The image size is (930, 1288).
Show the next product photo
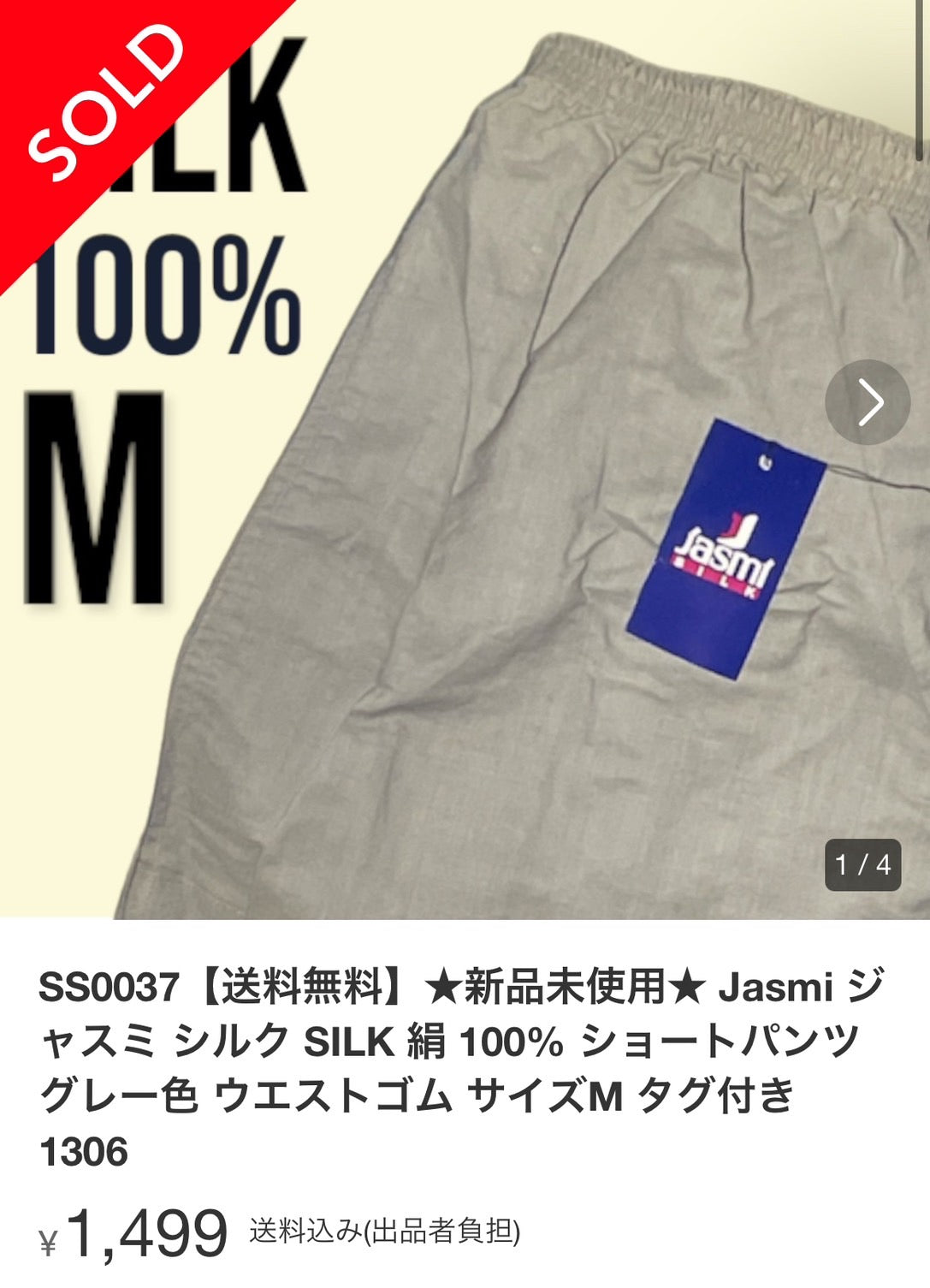pyautogui.click(x=868, y=402)
